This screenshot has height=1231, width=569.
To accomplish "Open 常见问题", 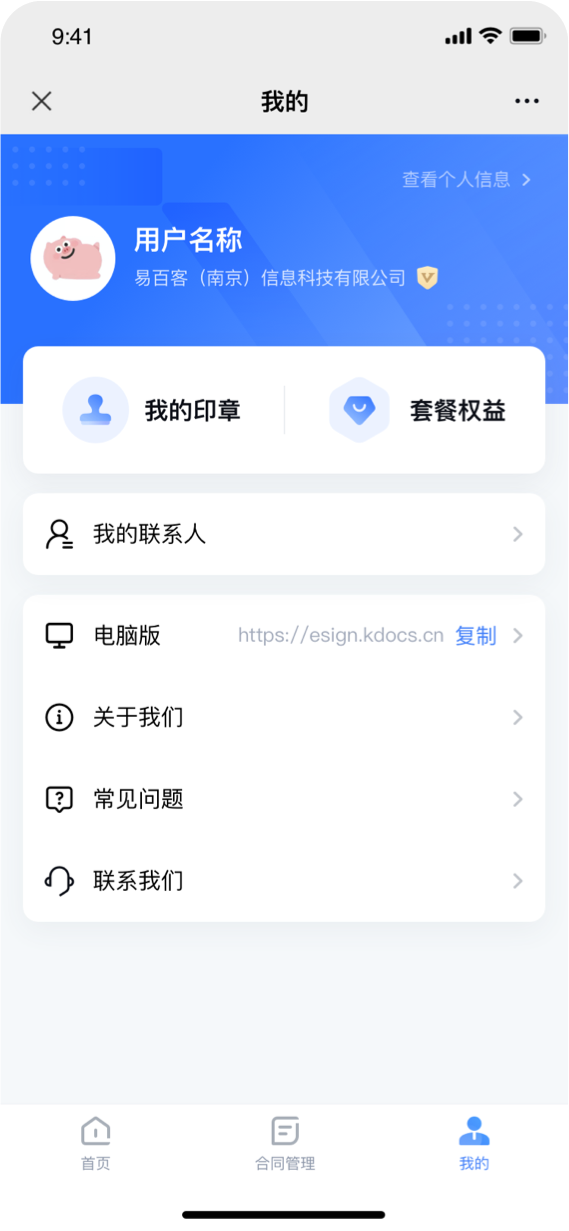I will [284, 799].
